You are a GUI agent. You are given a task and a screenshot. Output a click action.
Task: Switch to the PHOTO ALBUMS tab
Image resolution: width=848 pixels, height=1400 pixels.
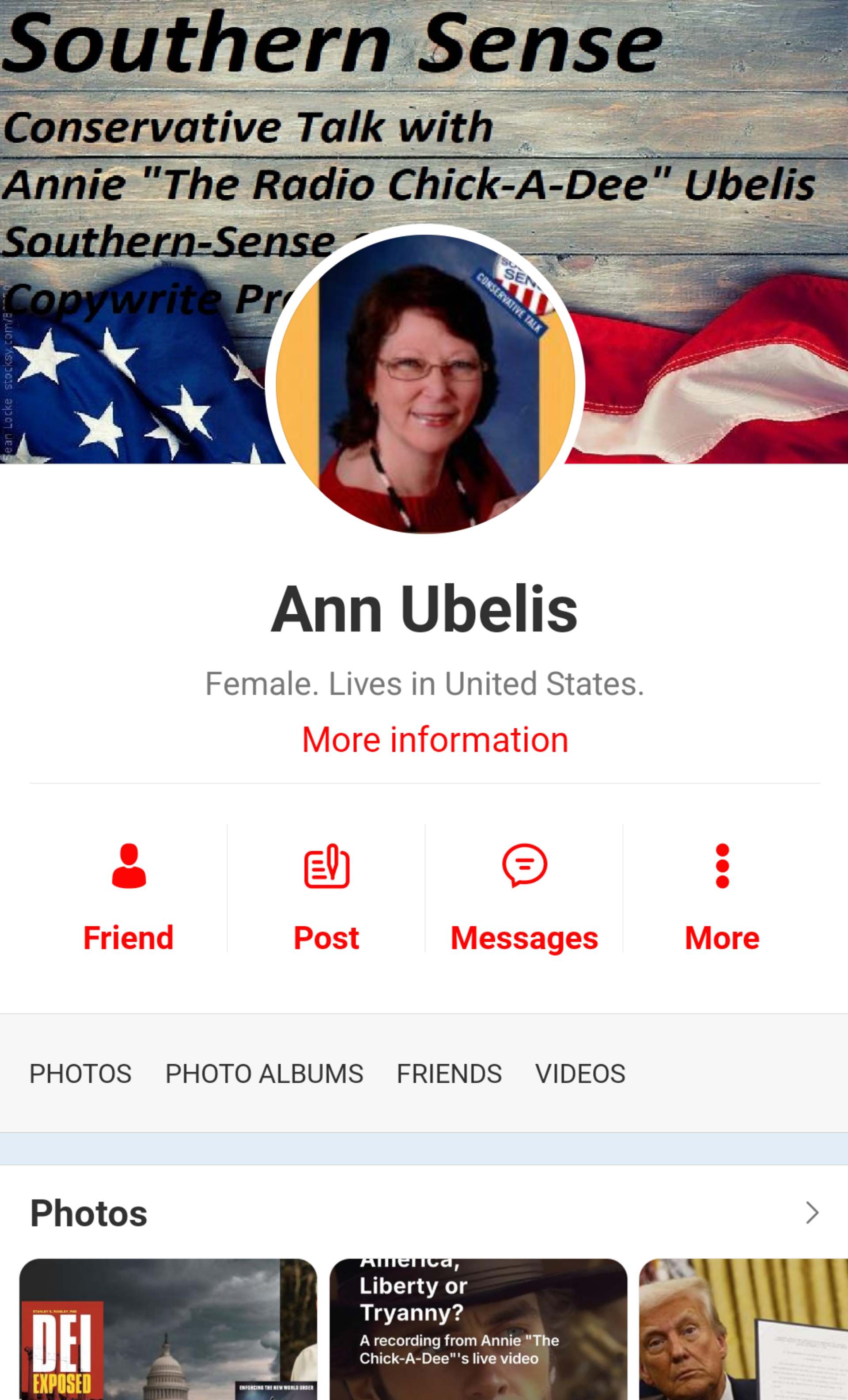[264, 1073]
